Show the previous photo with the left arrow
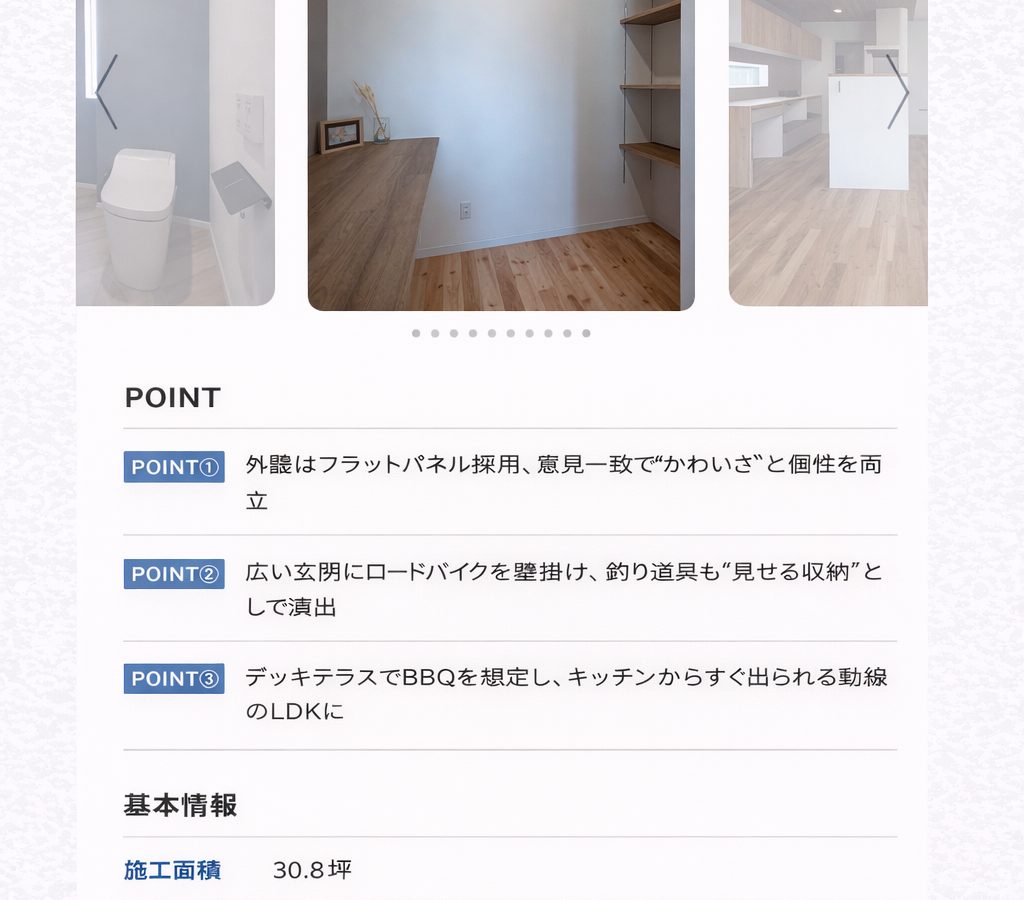 pos(106,92)
